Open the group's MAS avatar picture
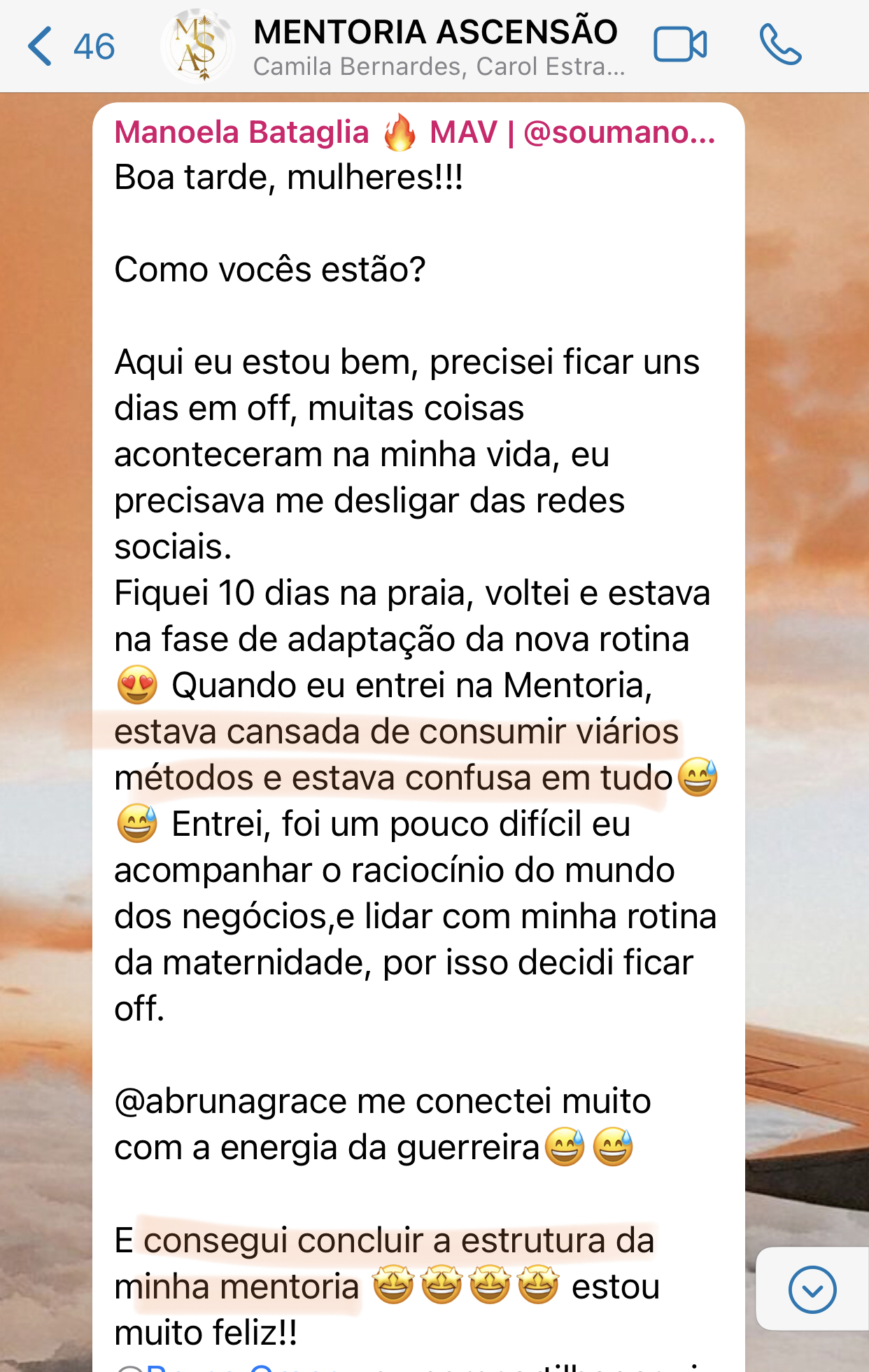869x1372 pixels. (x=197, y=46)
